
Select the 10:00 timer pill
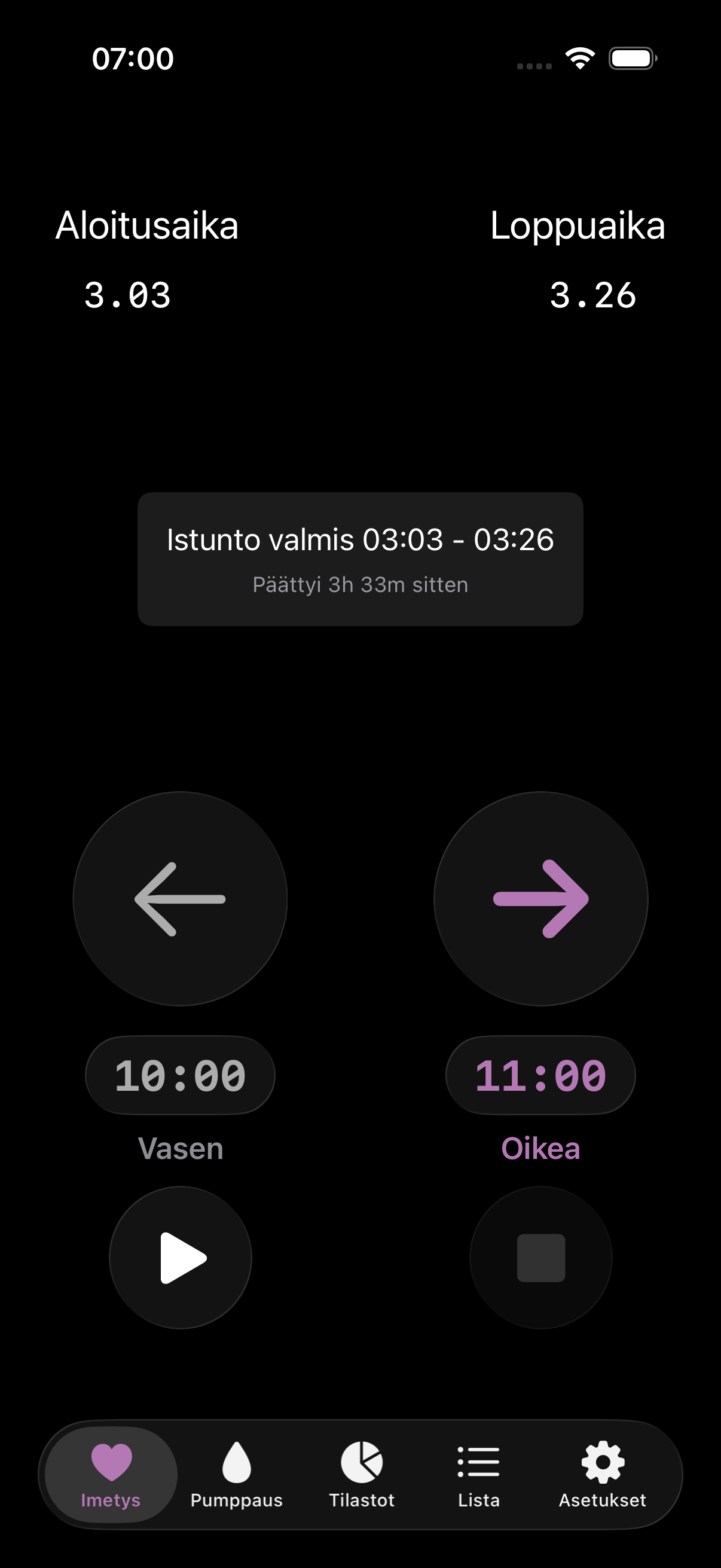click(x=180, y=1075)
